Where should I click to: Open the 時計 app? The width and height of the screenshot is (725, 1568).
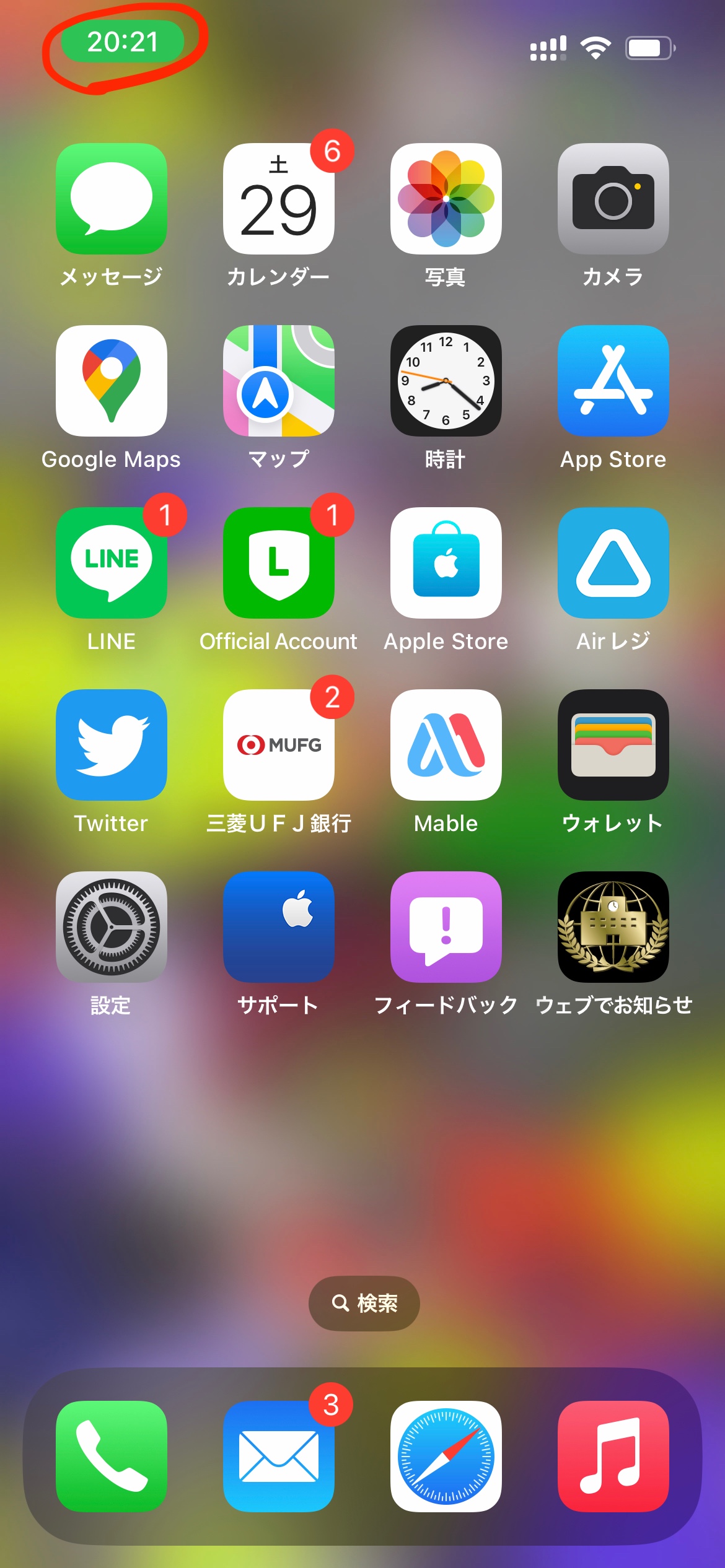tap(446, 381)
